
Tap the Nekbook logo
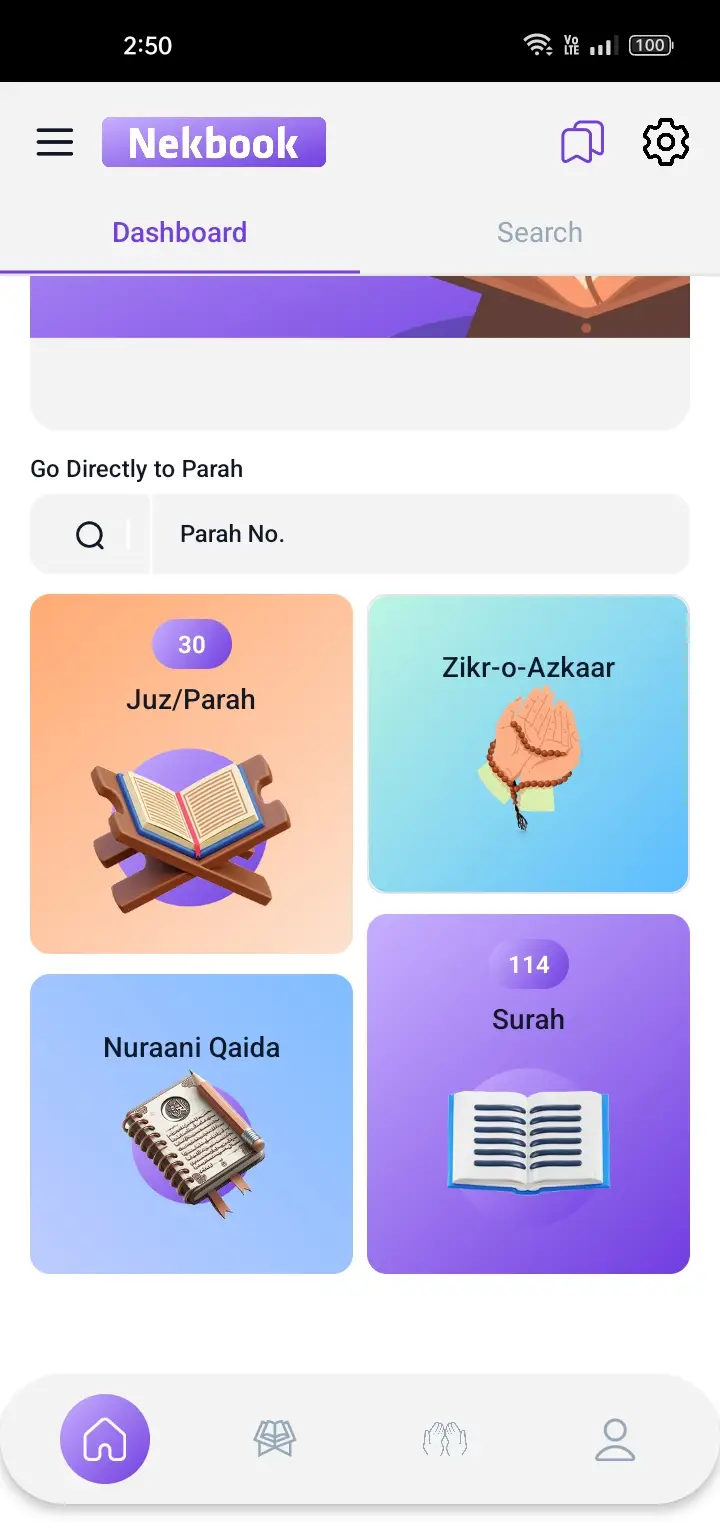pyautogui.click(x=213, y=142)
